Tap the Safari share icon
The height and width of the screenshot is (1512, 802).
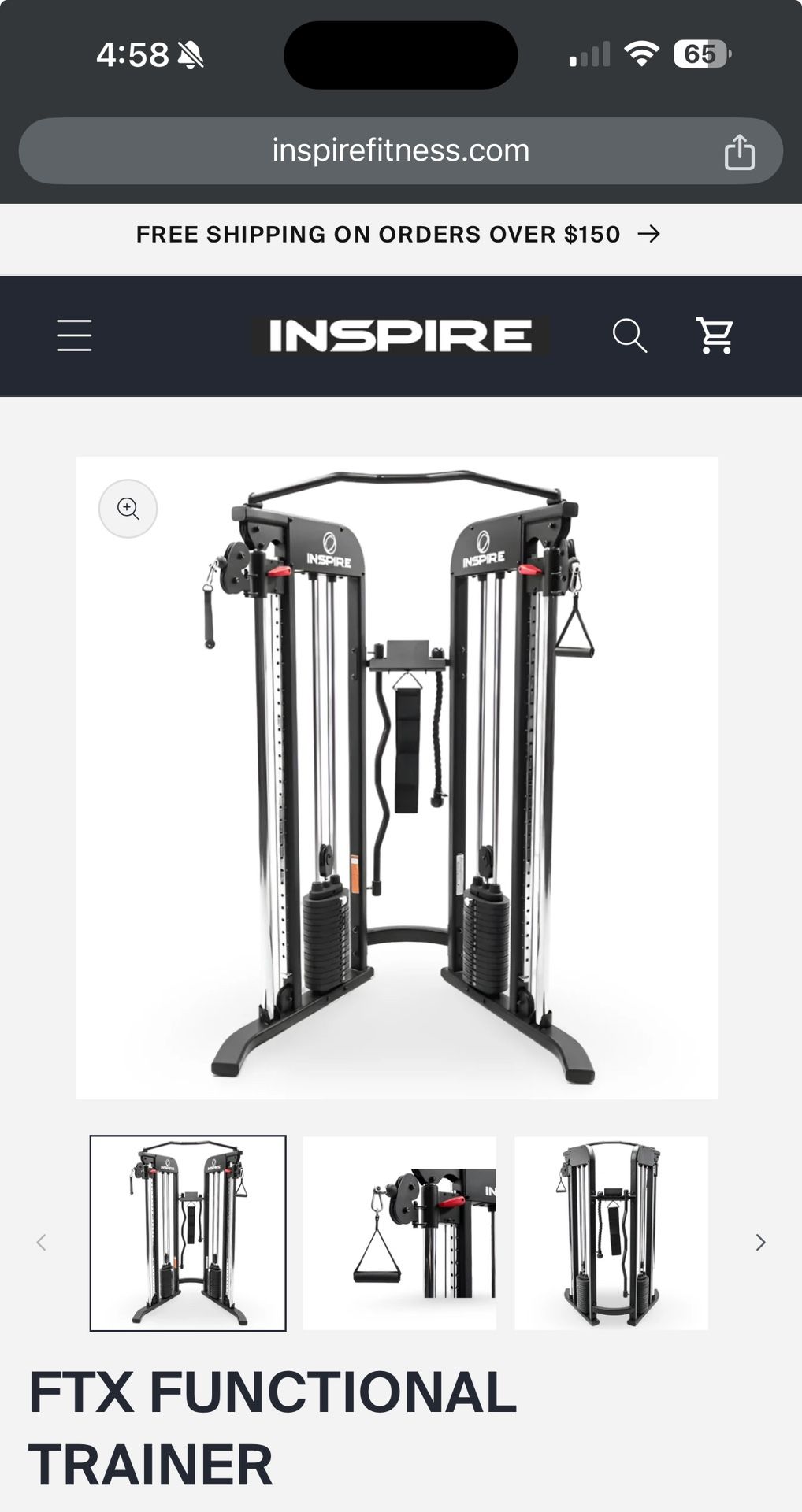(739, 150)
